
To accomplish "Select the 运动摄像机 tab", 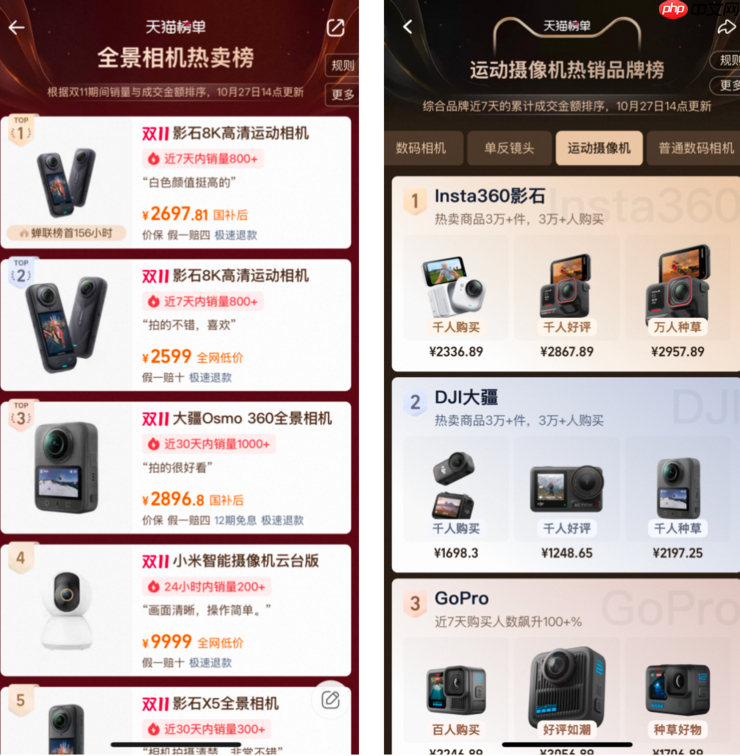I will (x=597, y=147).
